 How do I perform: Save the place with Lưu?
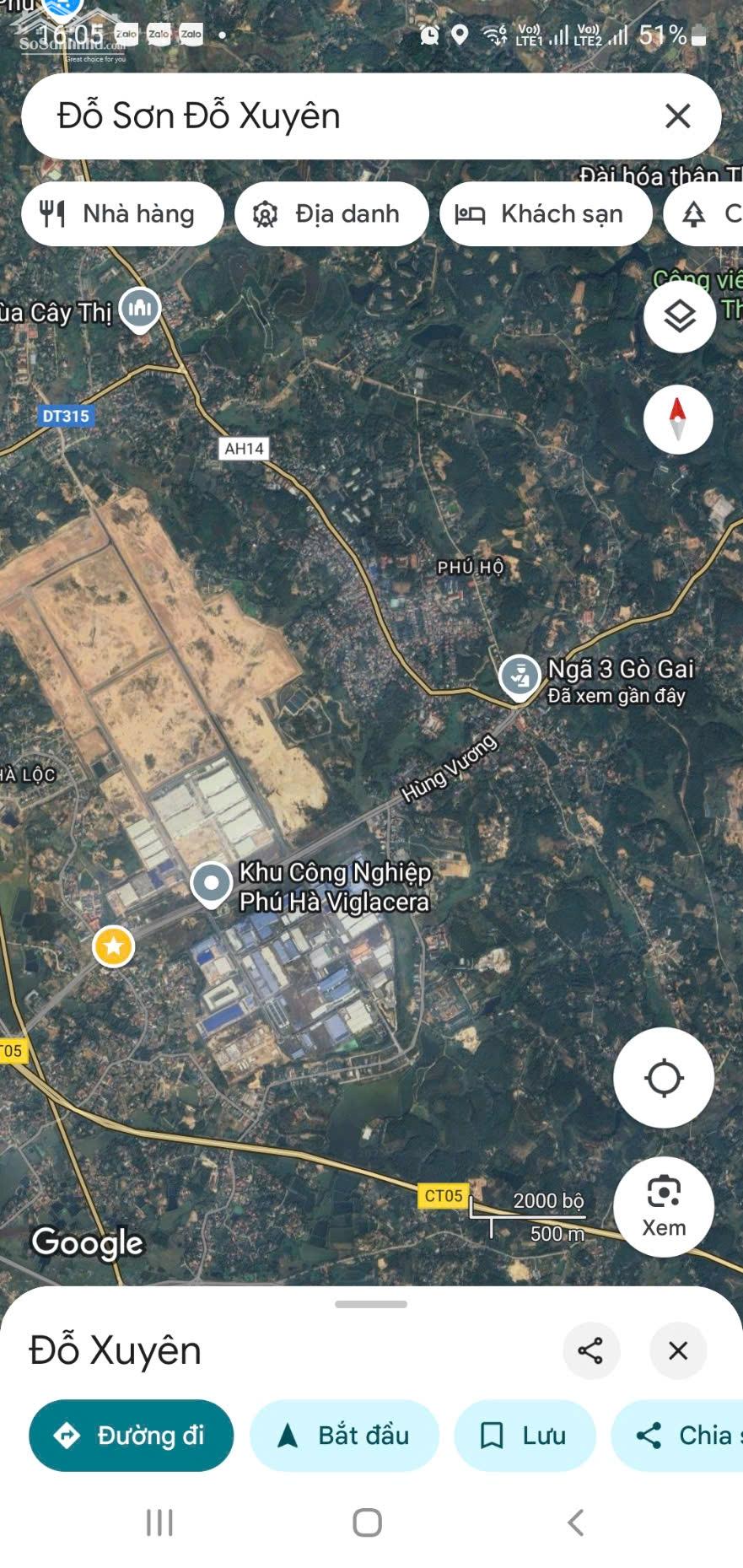coord(525,1436)
